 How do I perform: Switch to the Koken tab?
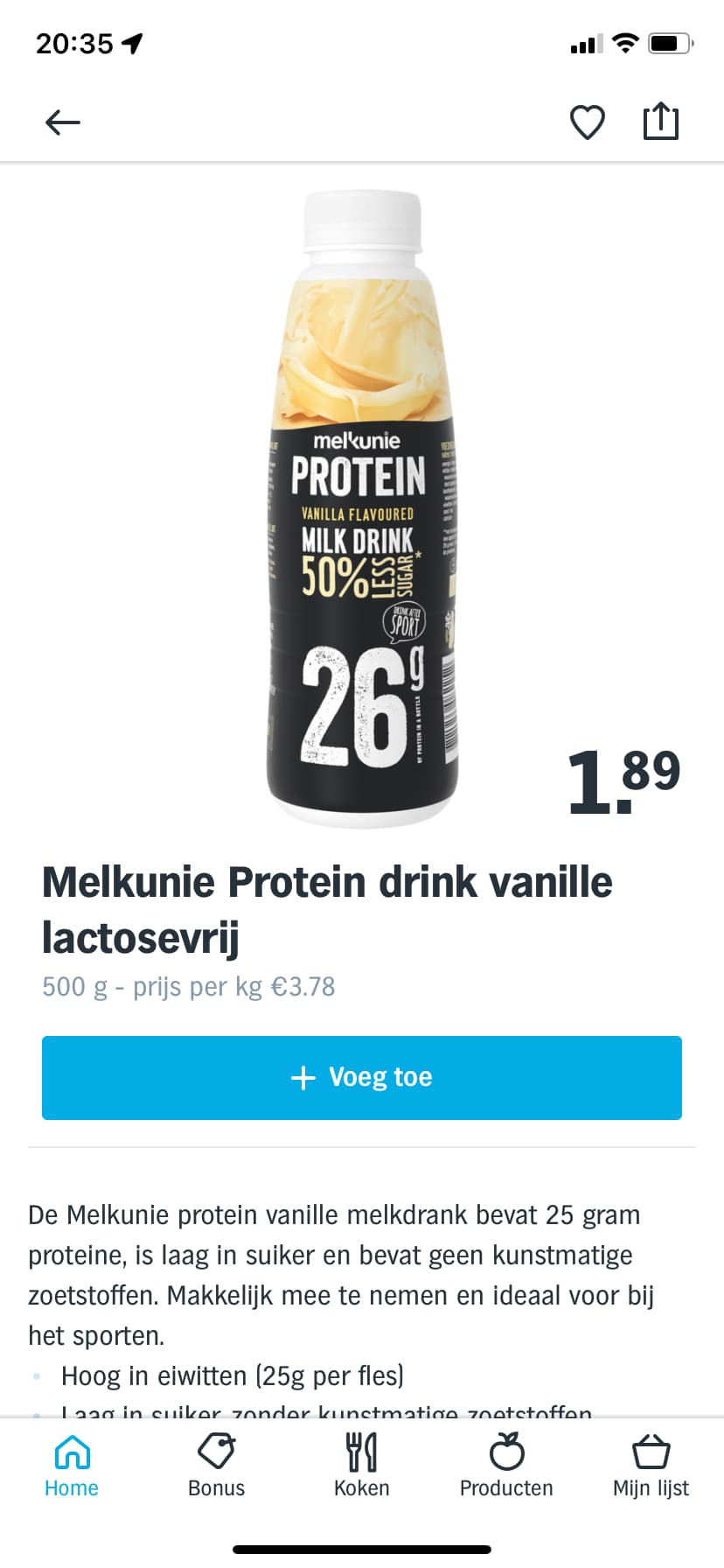[362, 1466]
